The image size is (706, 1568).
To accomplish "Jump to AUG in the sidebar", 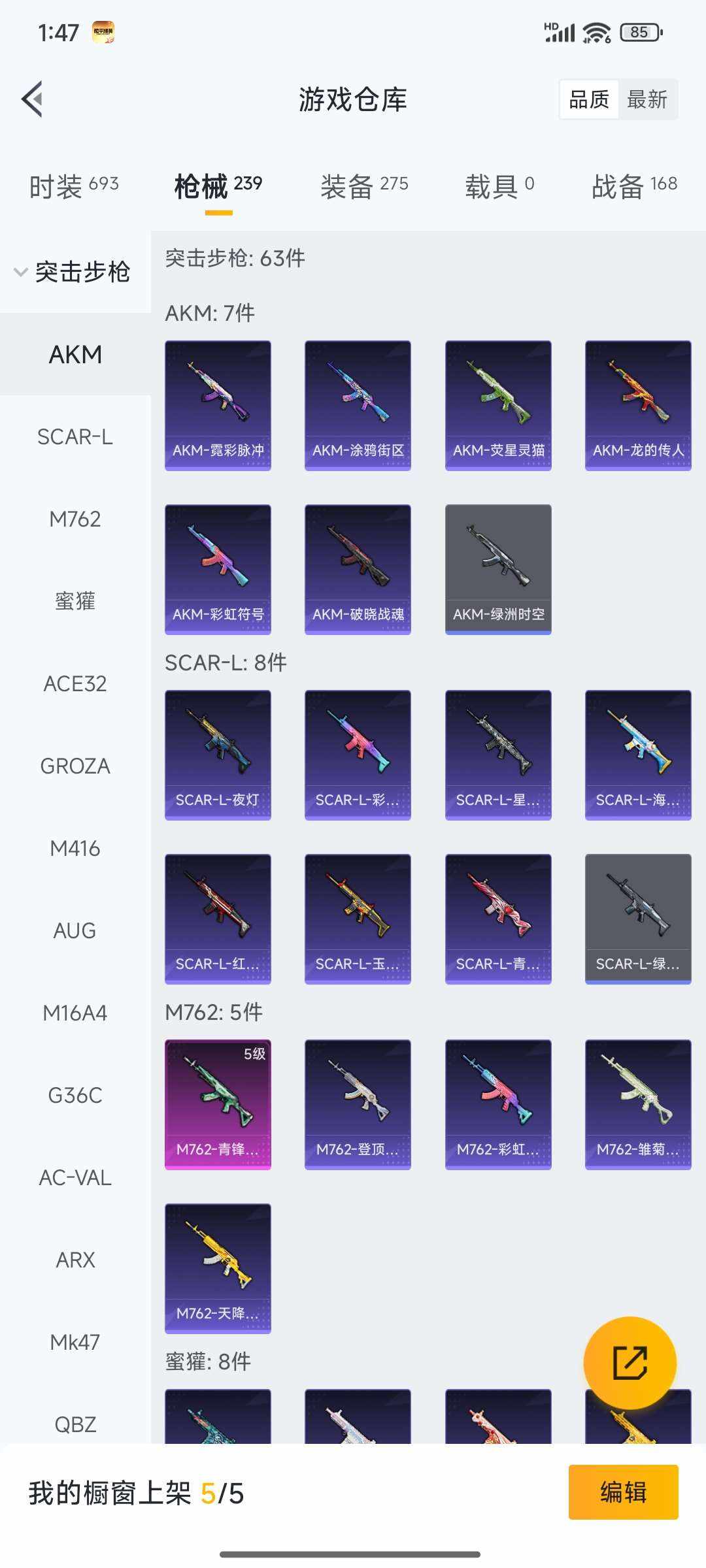I will click(x=75, y=930).
